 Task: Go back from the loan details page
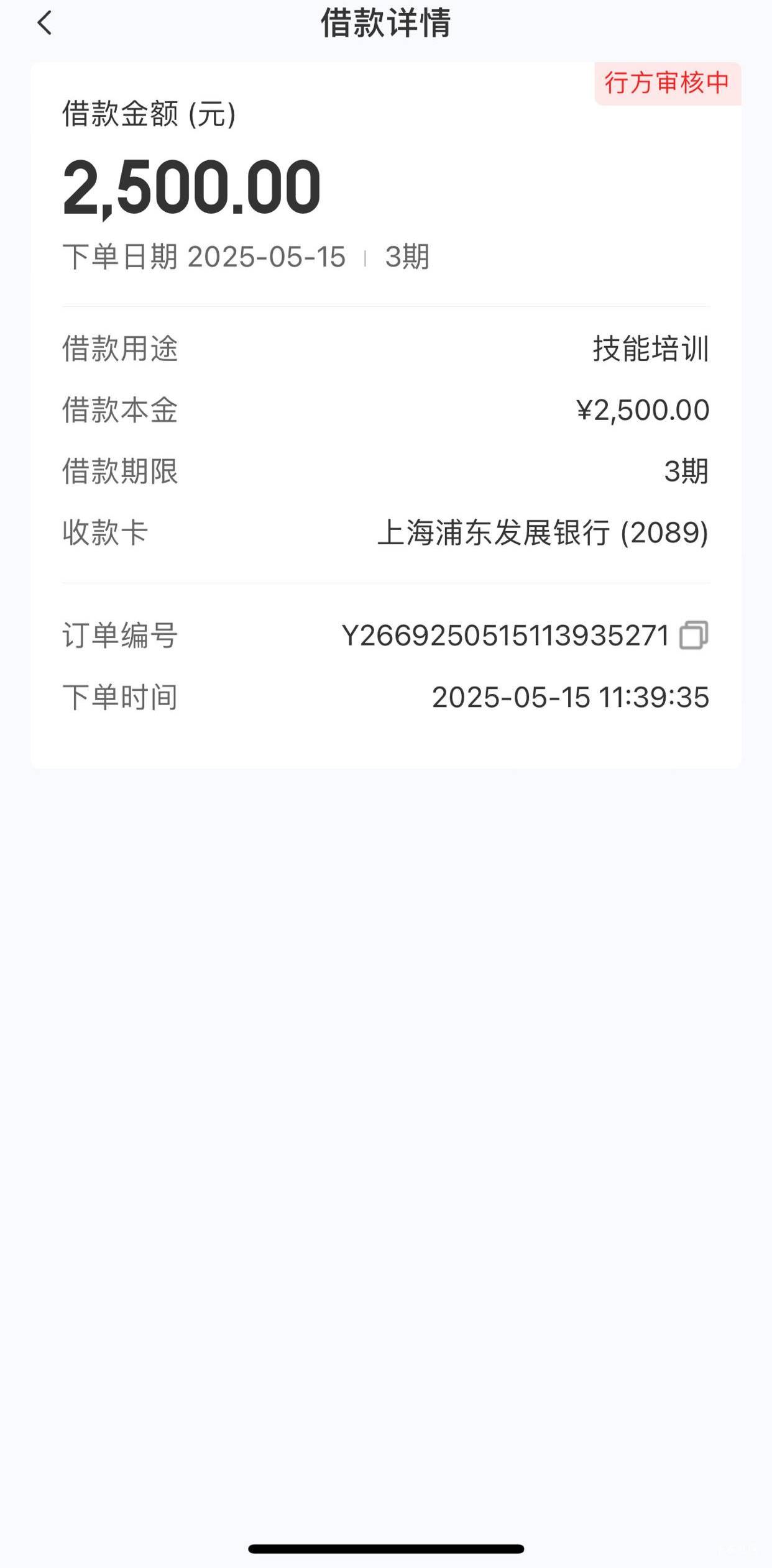[x=44, y=24]
